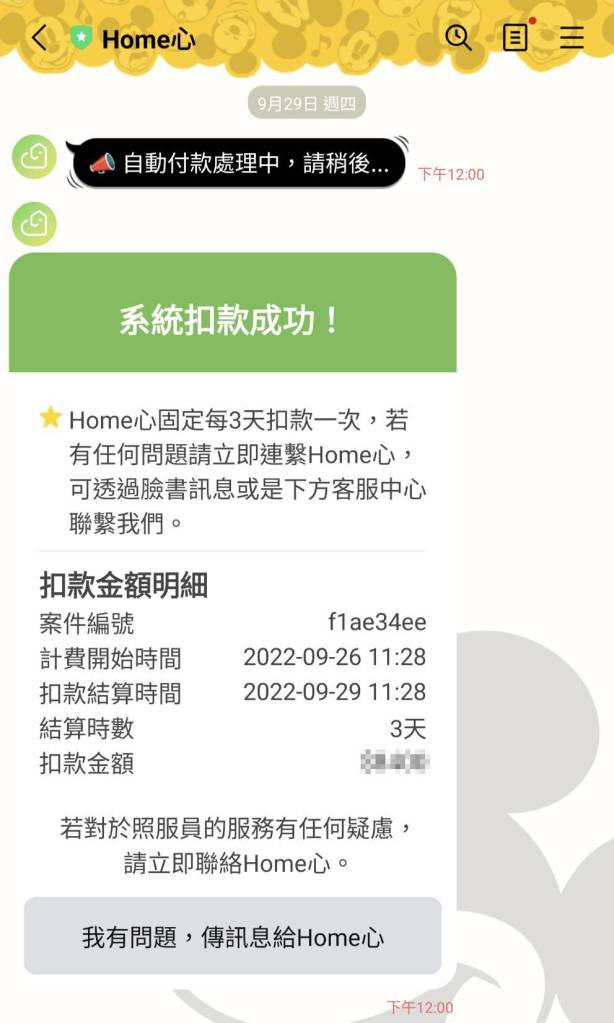The height and width of the screenshot is (1023, 614).
Task: Search within this chat history
Action: pos(458,38)
